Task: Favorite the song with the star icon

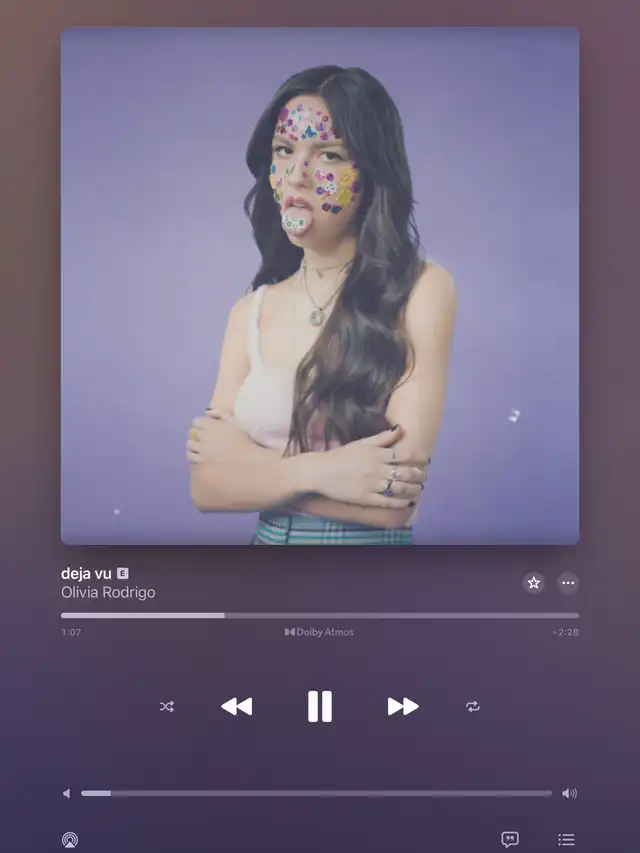Action: pyautogui.click(x=534, y=583)
